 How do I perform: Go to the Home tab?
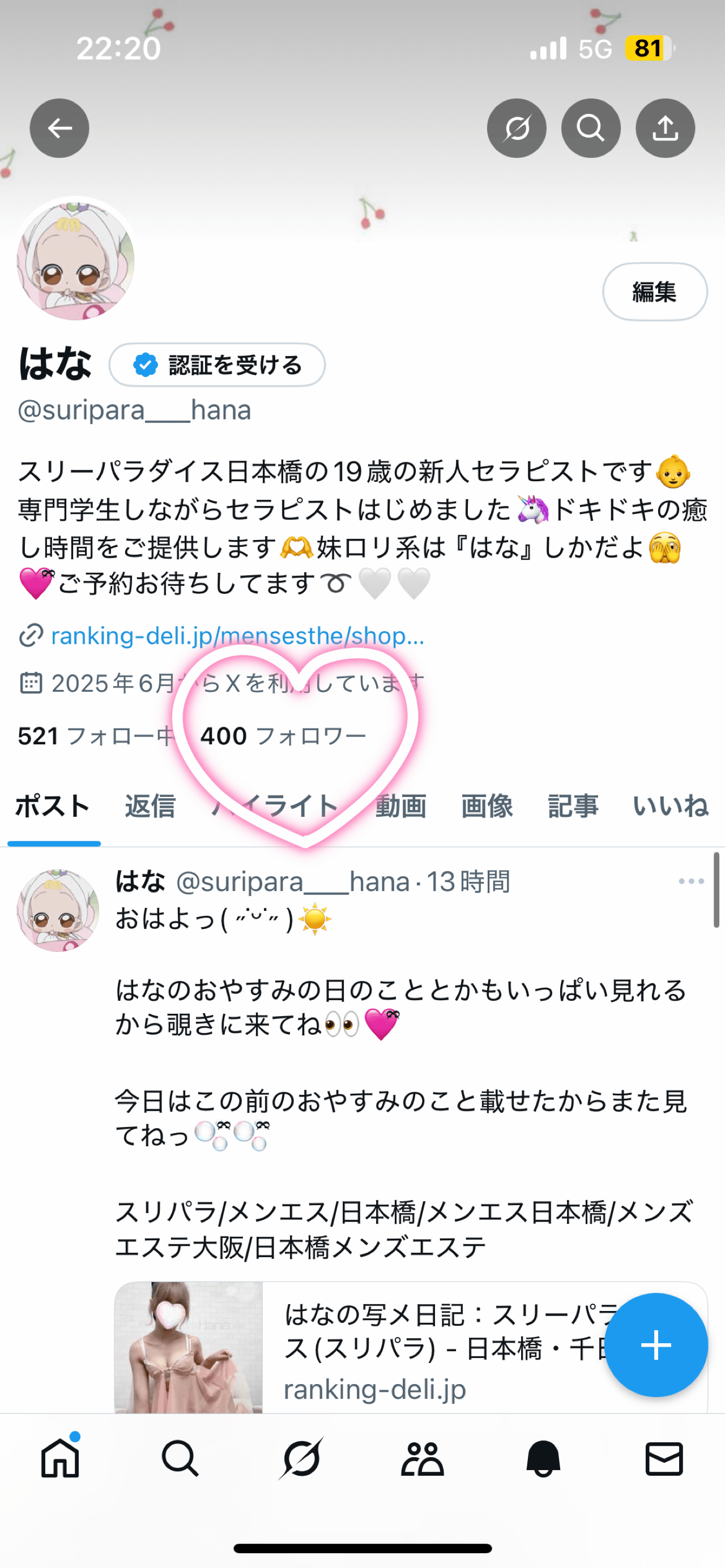pos(60,1459)
